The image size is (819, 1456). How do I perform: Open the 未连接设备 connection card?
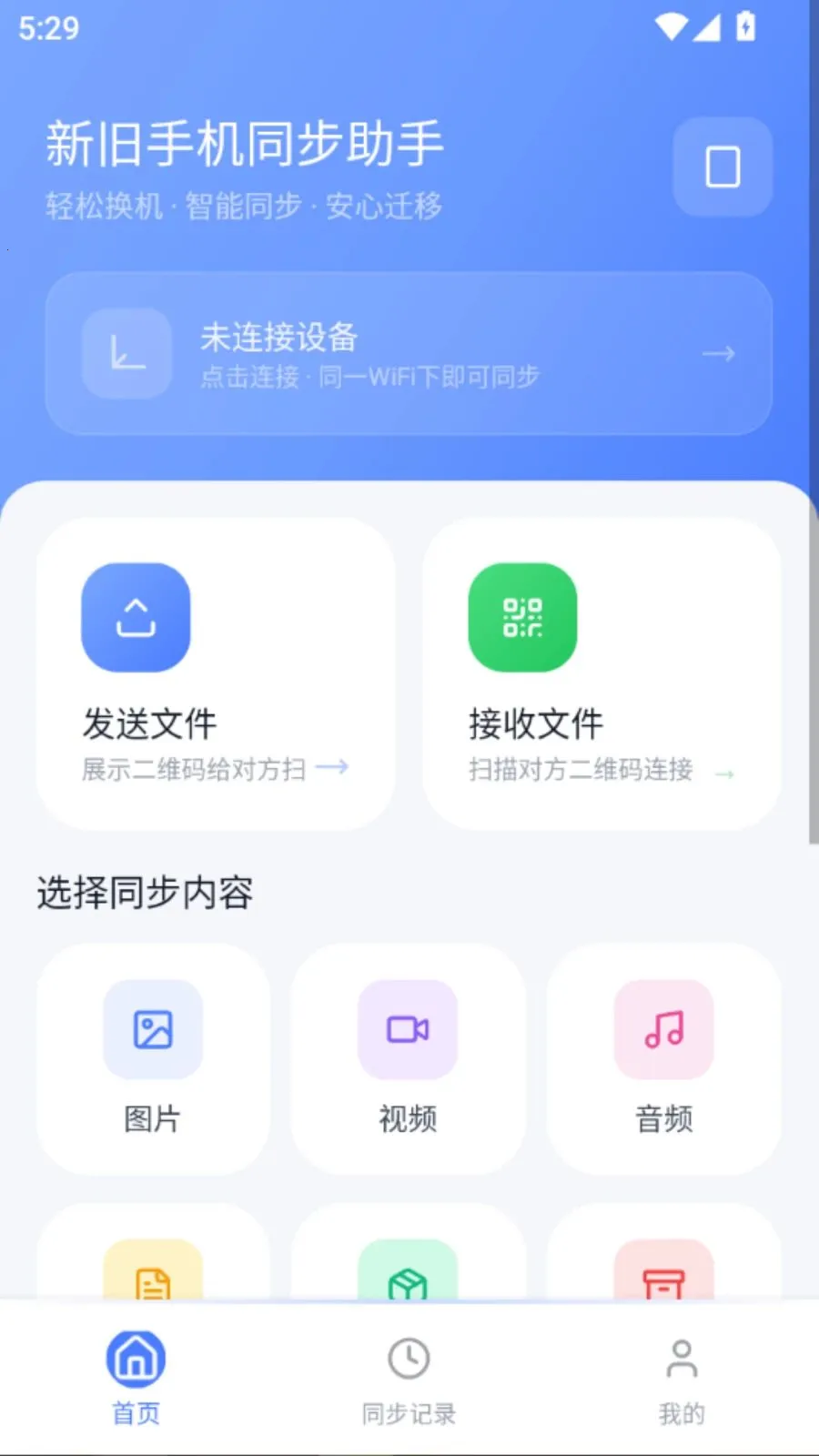(x=409, y=353)
